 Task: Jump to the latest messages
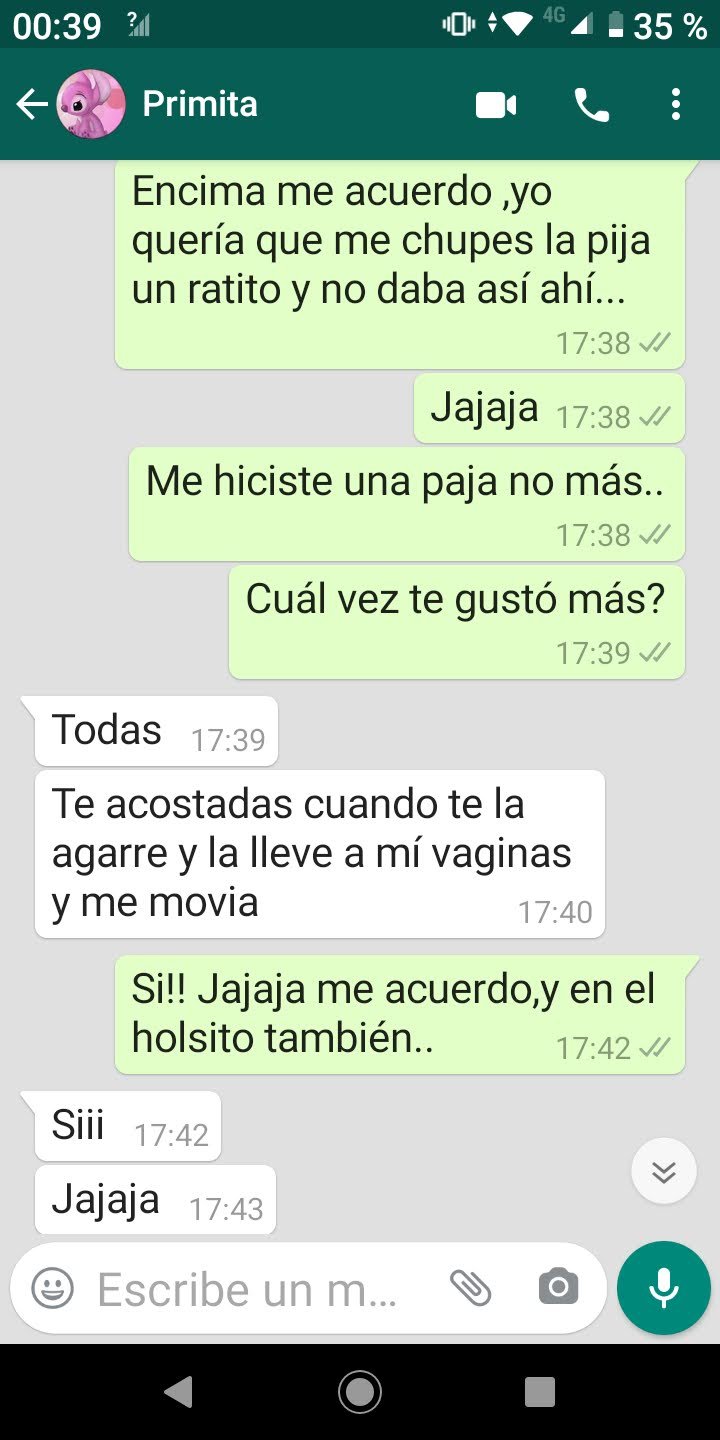pos(664,1171)
